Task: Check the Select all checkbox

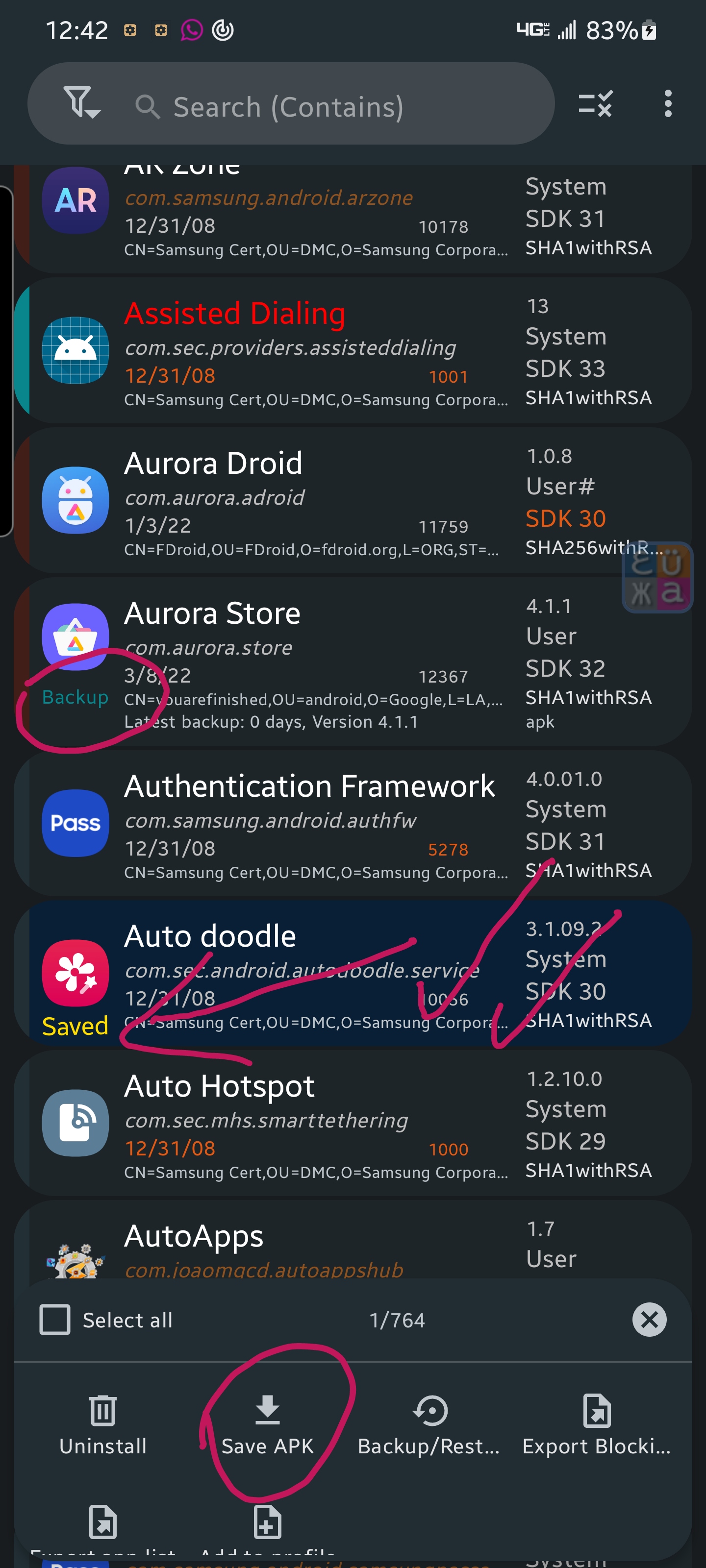Action: 54,1320
